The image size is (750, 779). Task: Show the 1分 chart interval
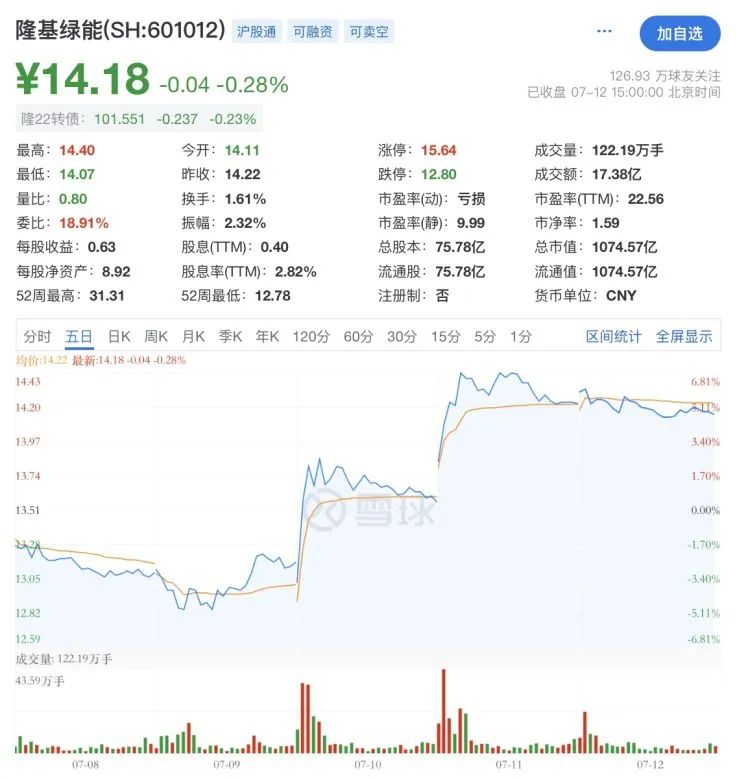tap(520, 337)
